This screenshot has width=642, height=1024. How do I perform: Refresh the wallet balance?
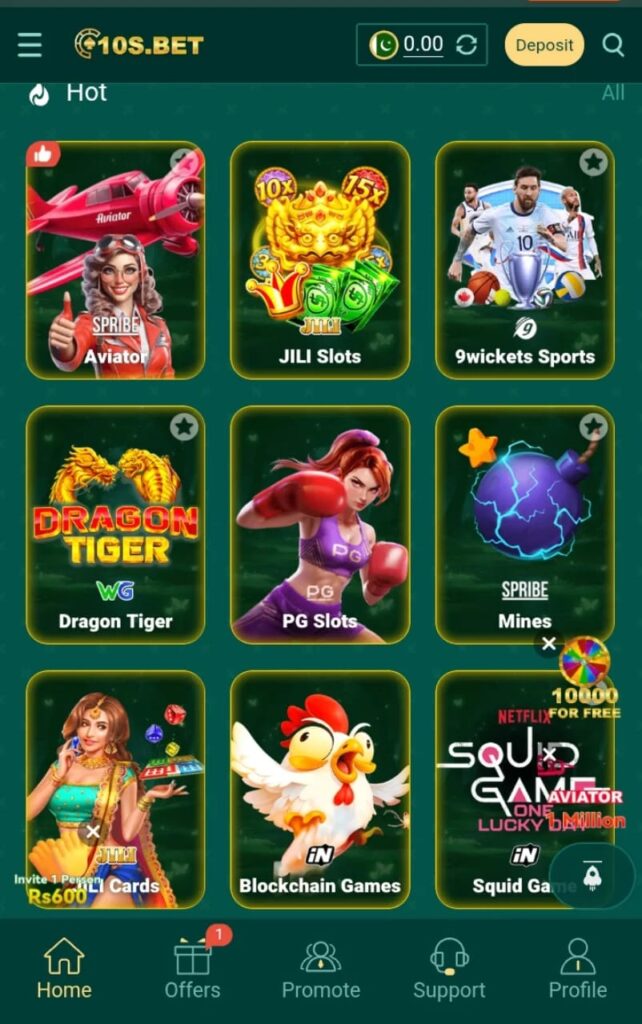click(x=466, y=45)
